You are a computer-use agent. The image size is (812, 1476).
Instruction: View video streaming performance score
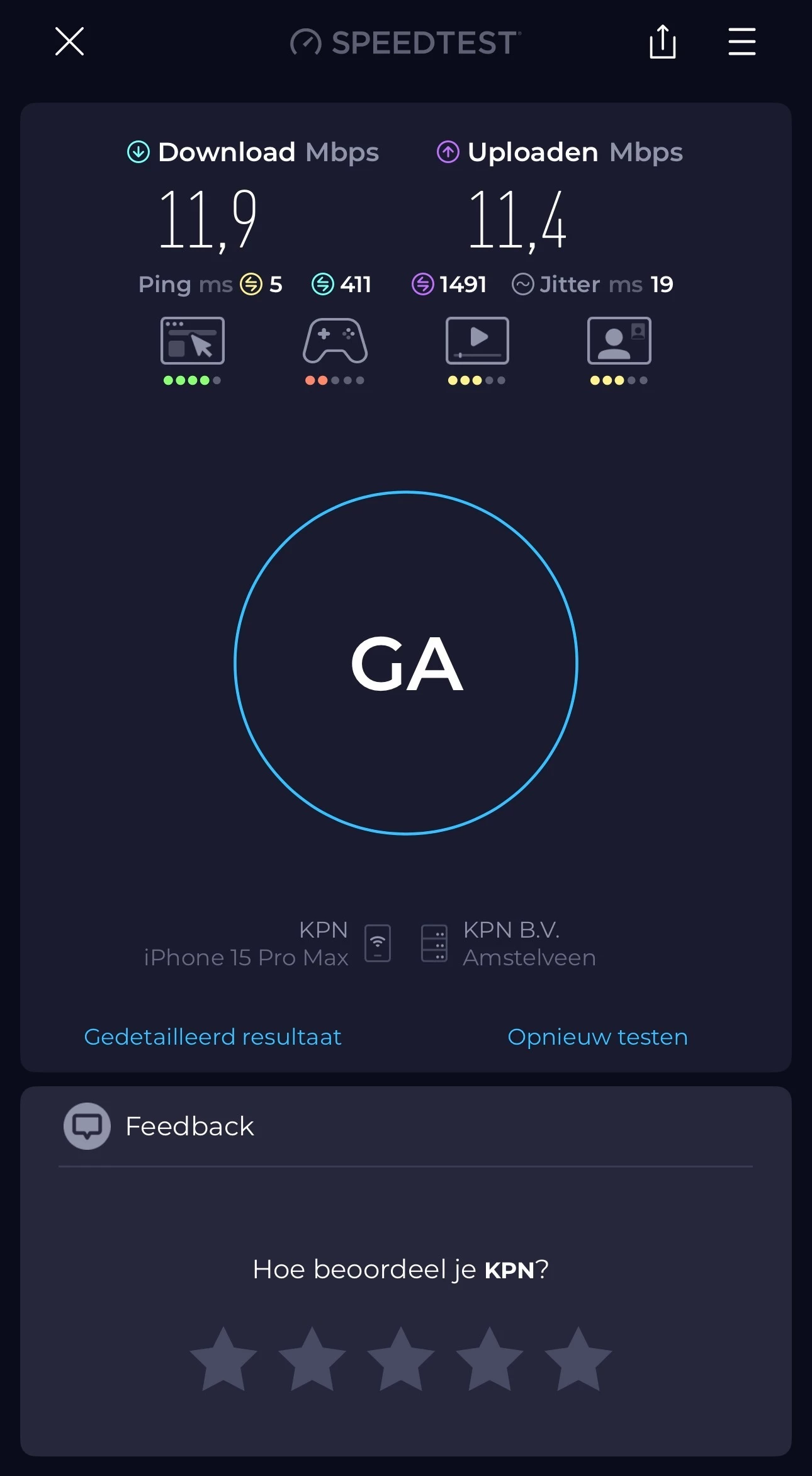click(x=477, y=349)
